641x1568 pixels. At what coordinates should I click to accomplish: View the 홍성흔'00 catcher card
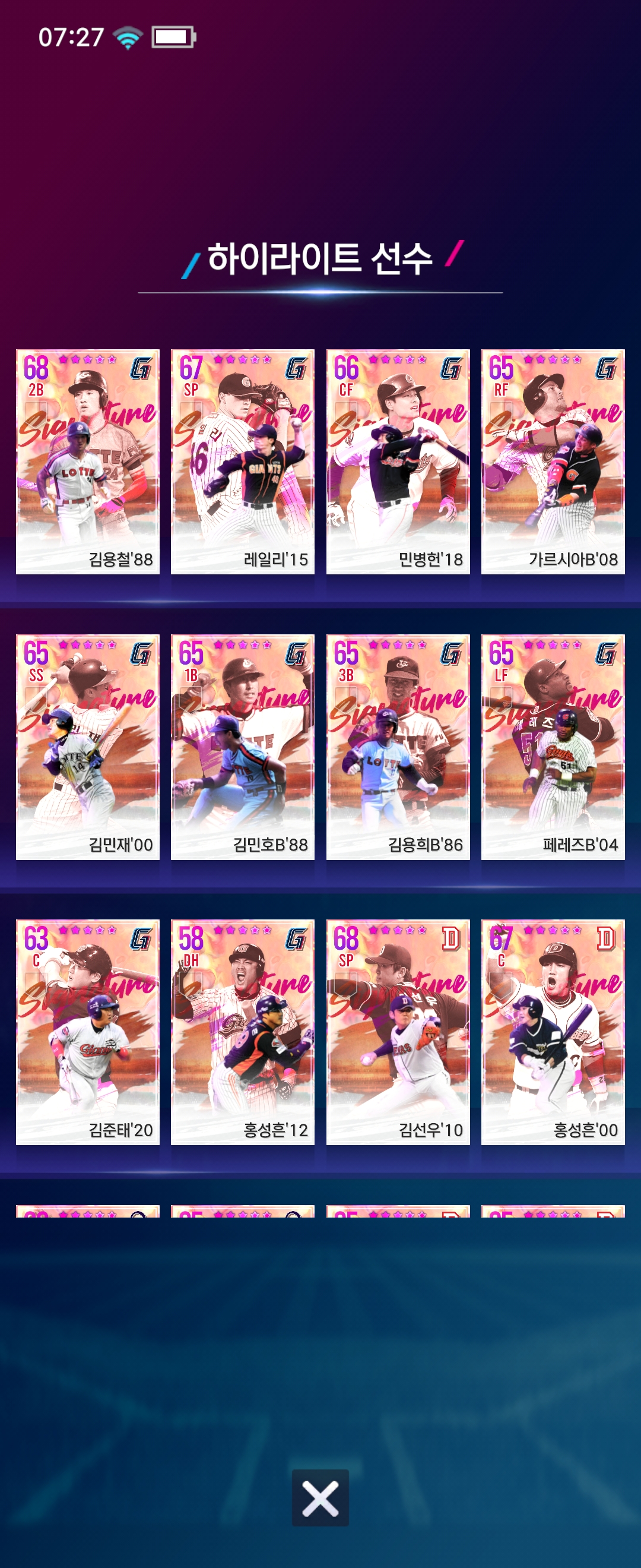553,1032
